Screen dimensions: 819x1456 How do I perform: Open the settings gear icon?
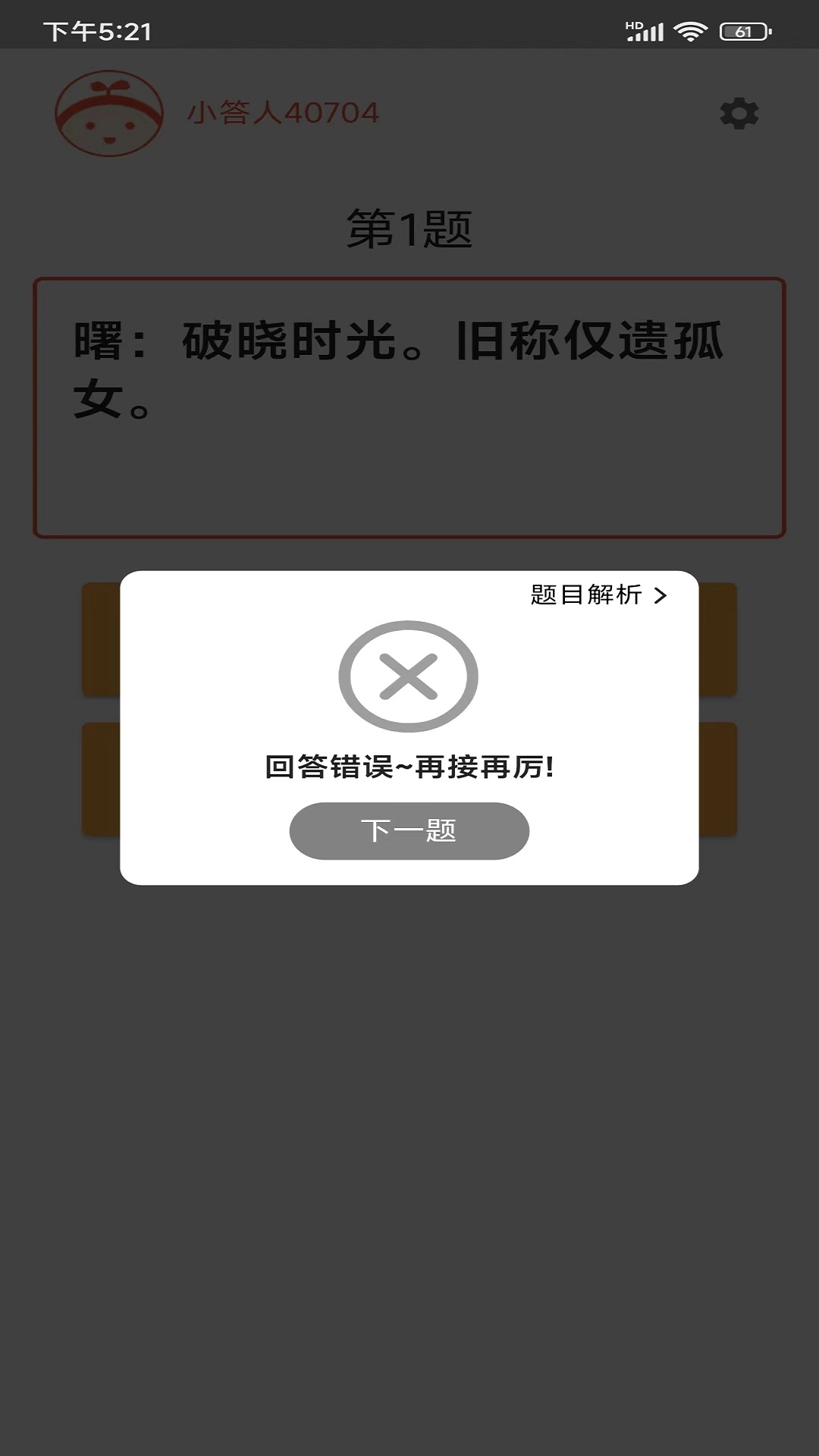click(x=739, y=114)
